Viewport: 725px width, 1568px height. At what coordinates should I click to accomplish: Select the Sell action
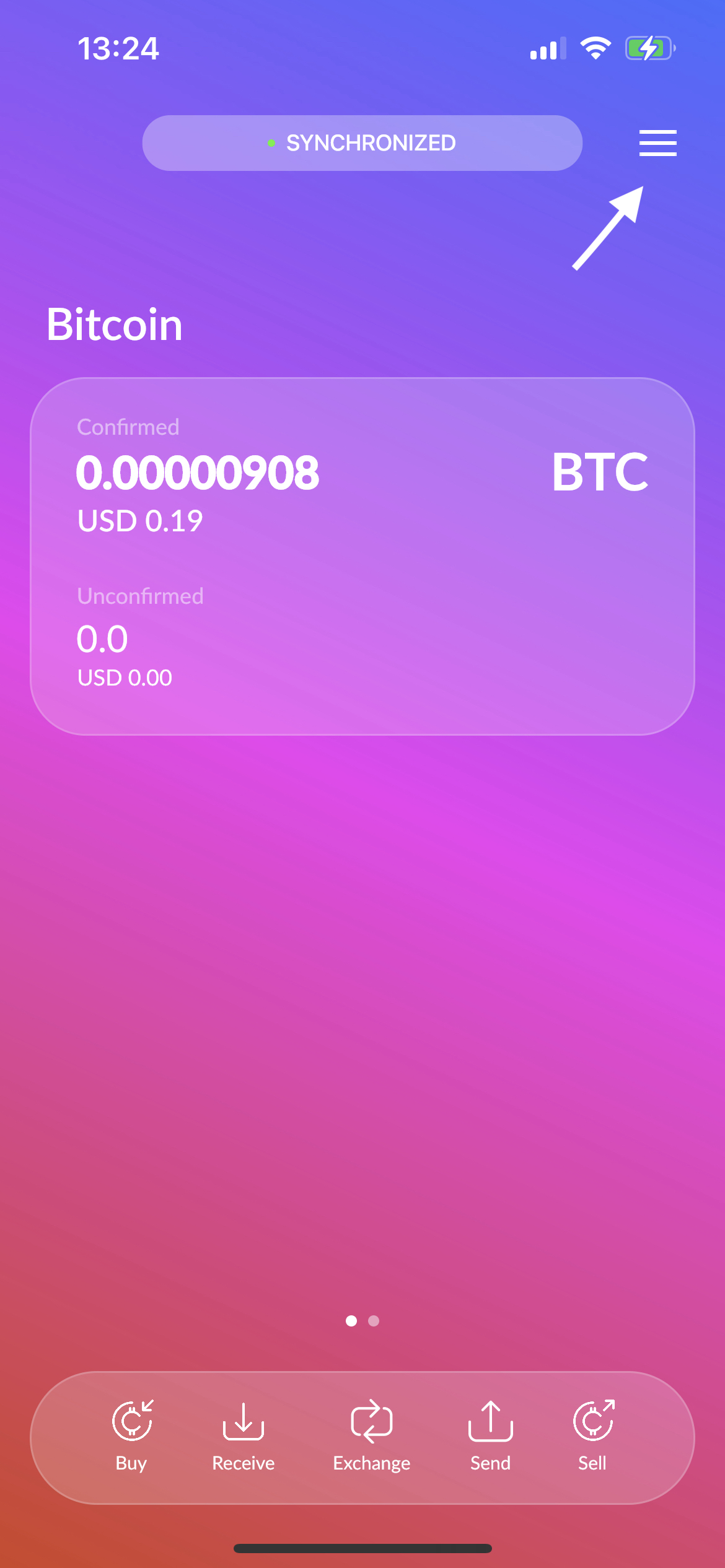coord(593,1435)
